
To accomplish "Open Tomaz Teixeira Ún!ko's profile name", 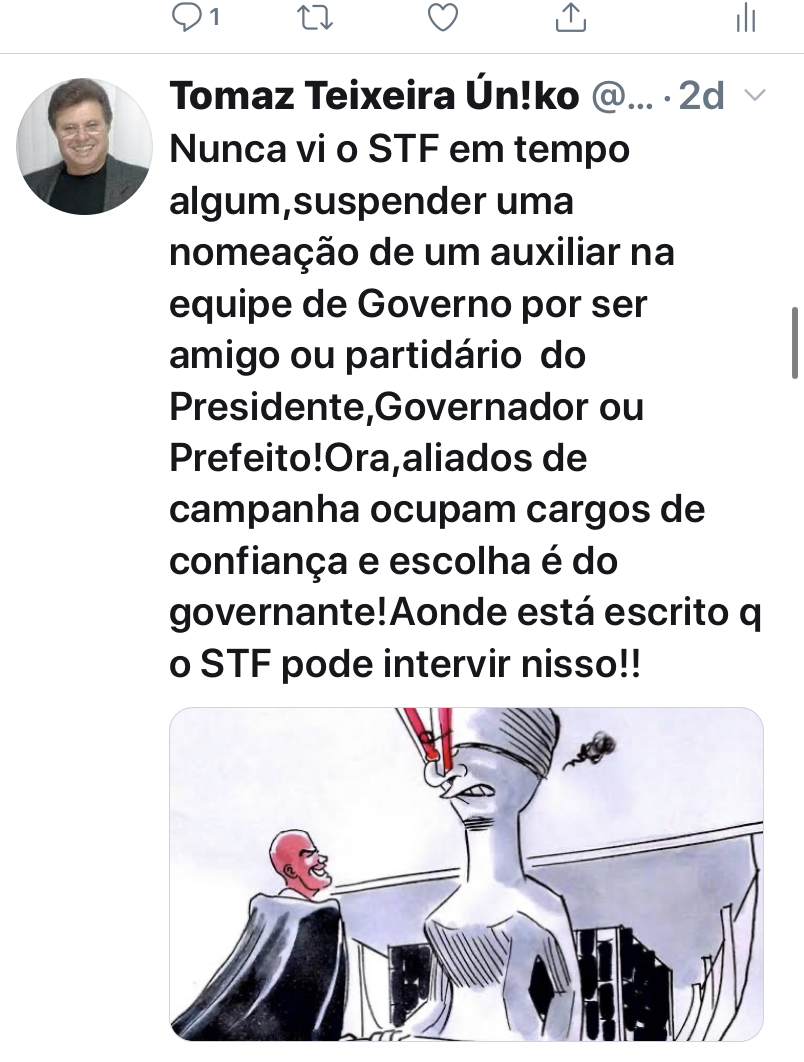I will (x=374, y=97).
